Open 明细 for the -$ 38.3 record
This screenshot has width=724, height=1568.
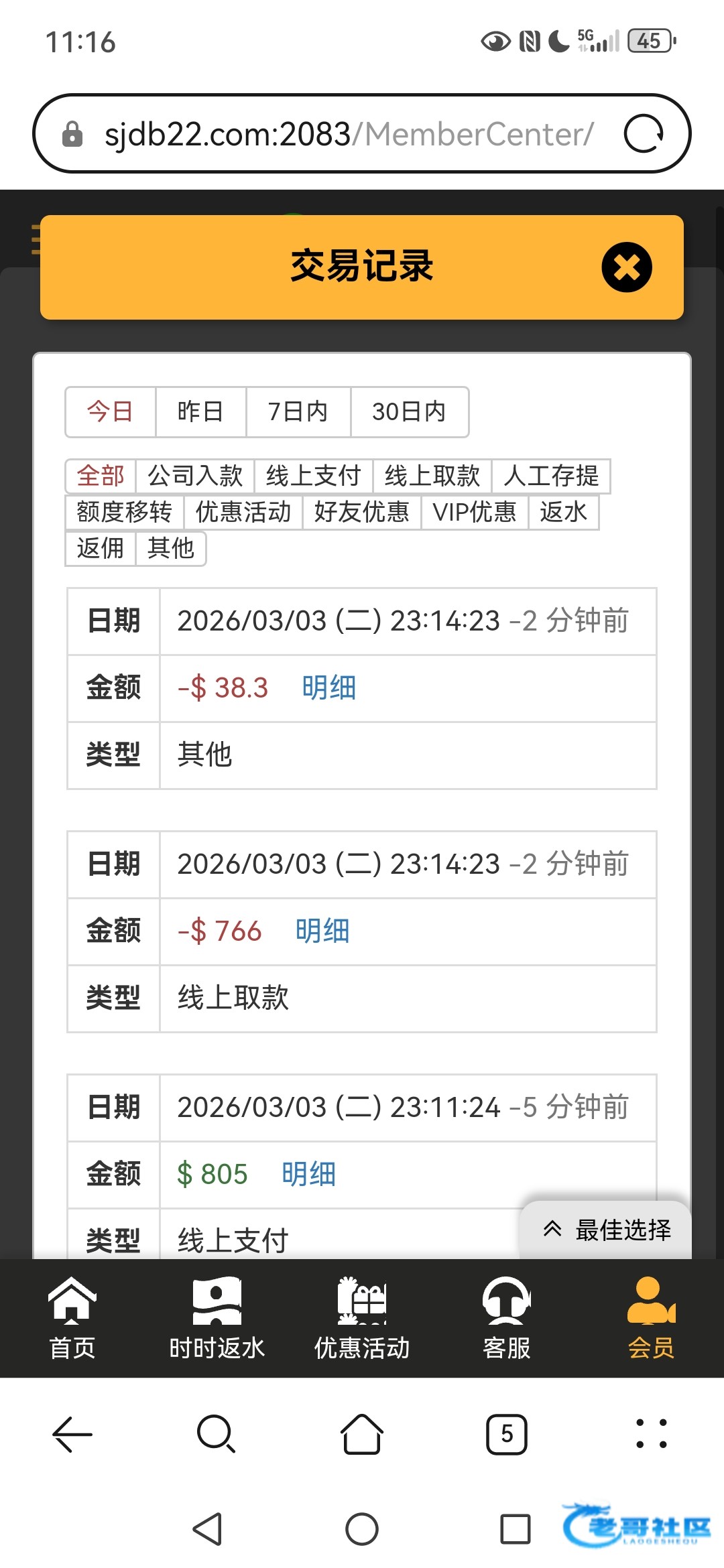[x=328, y=688]
